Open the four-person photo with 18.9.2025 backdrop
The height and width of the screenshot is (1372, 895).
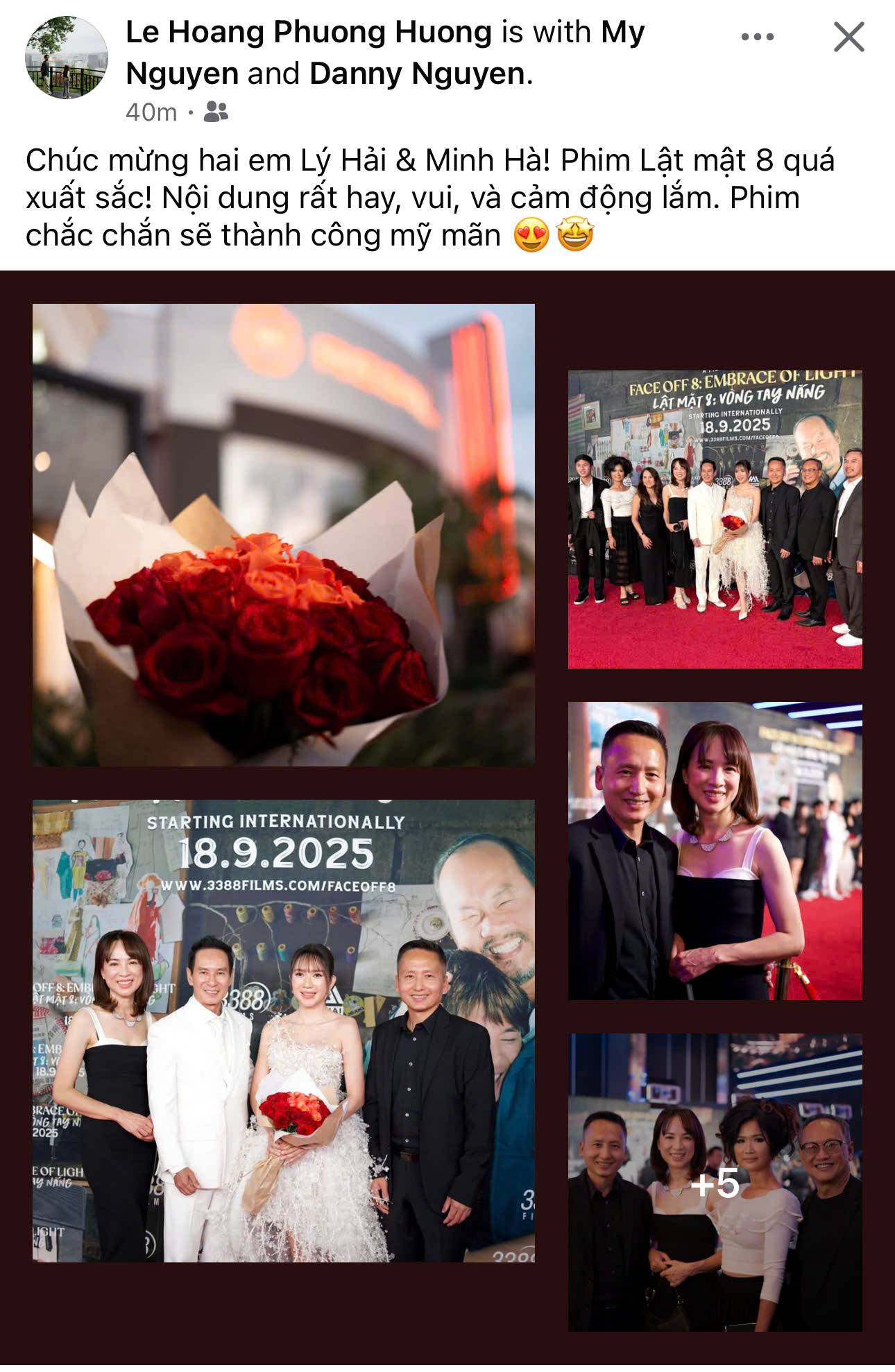coord(284,1031)
